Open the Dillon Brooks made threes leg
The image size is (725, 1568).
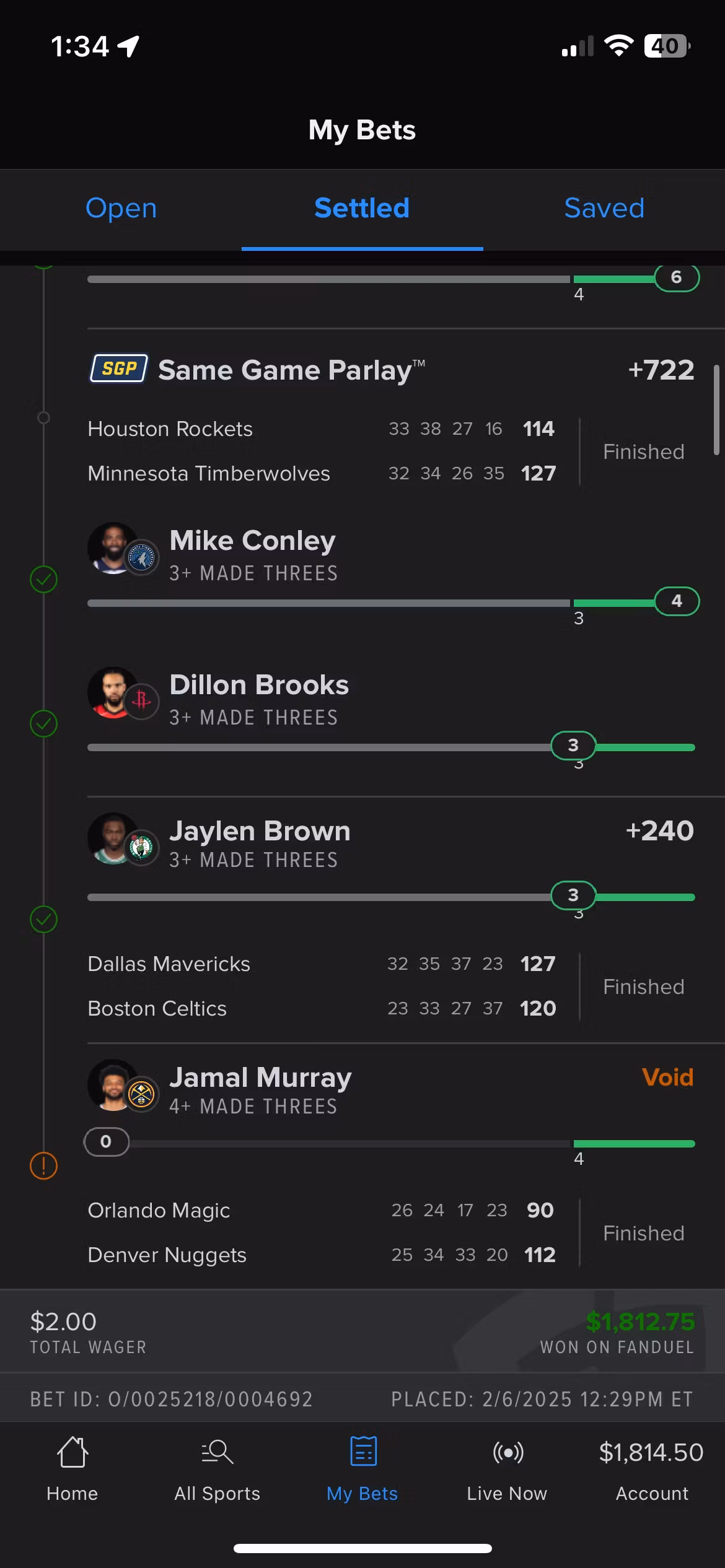(x=259, y=699)
